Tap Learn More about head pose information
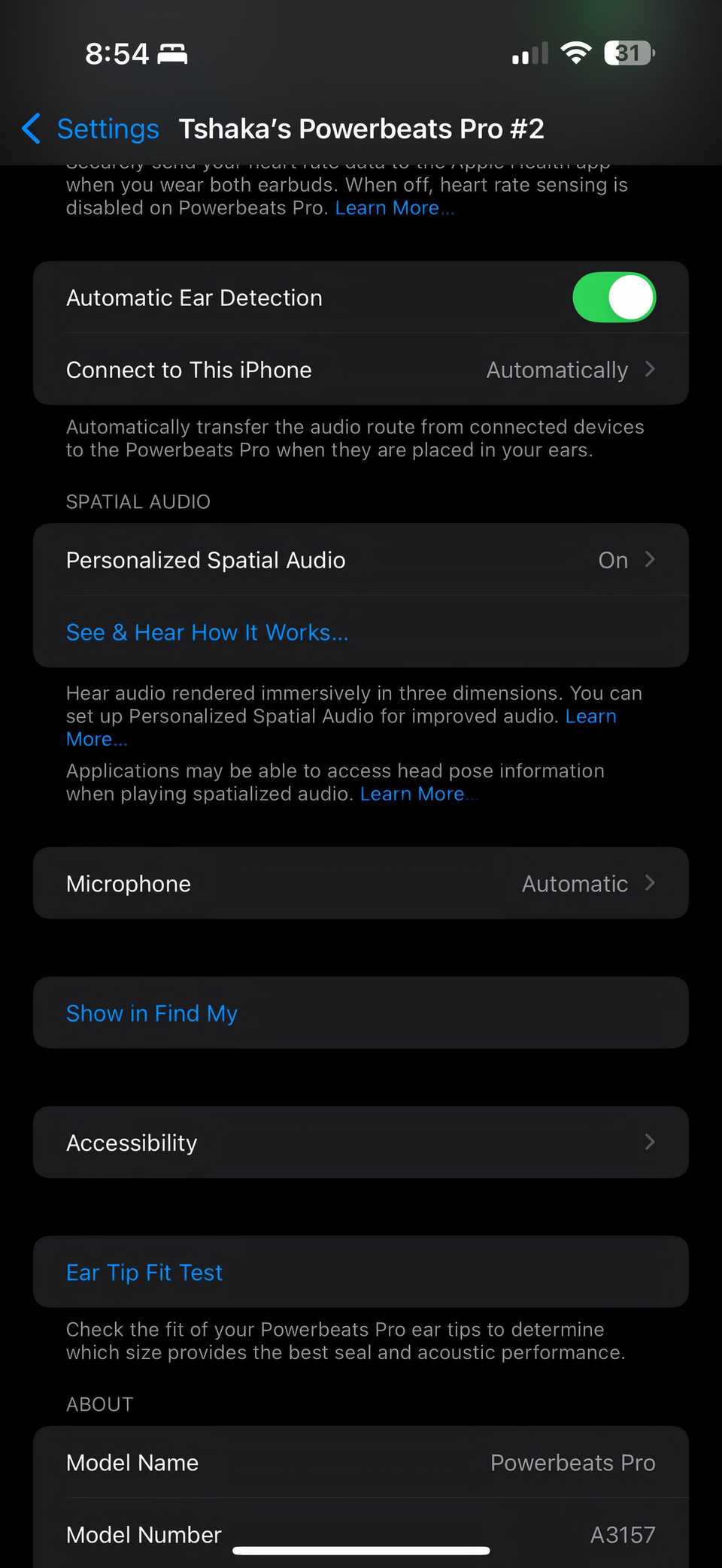The height and width of the screenshot is (1568, 722). click(418, 793)
